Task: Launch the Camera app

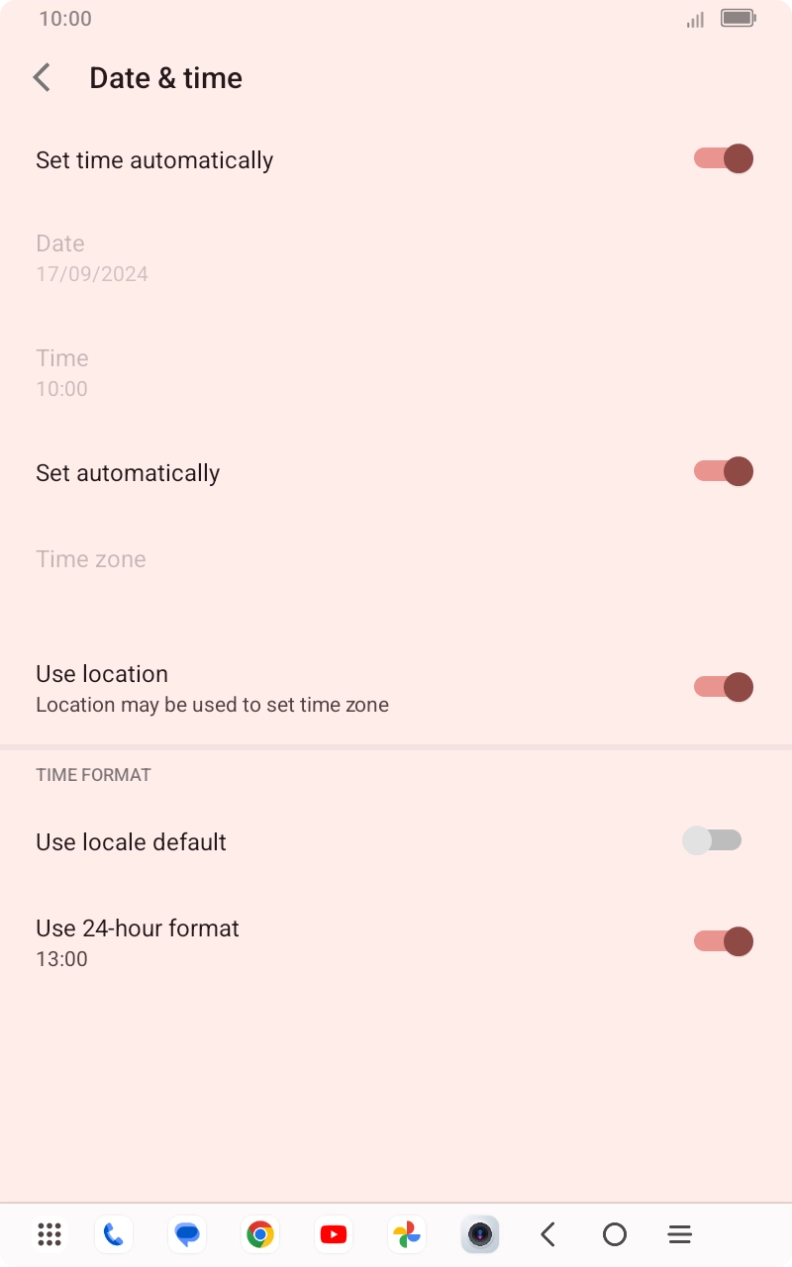Action: coord(480,1234)
